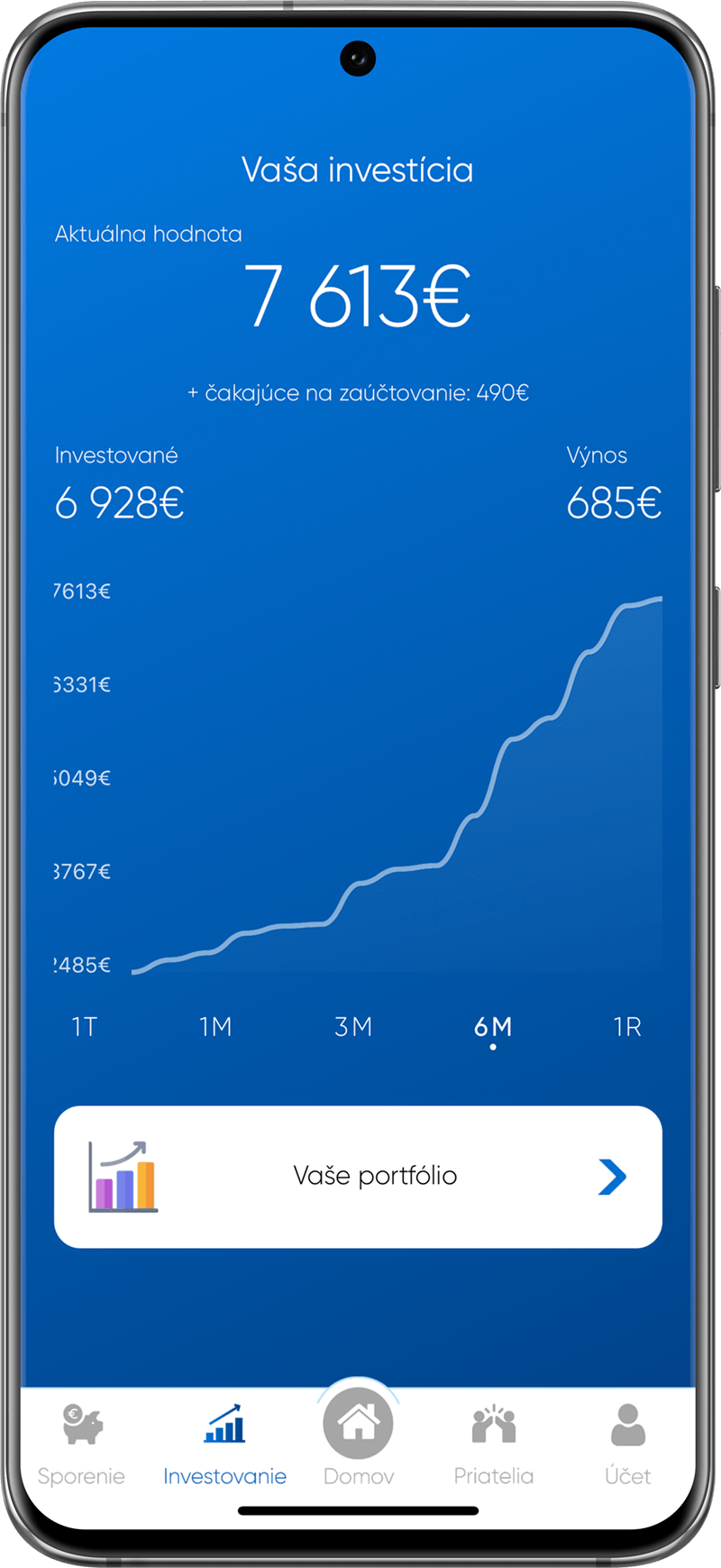
Task: Show the 3M chart period
Action: tap(353, 1027)
